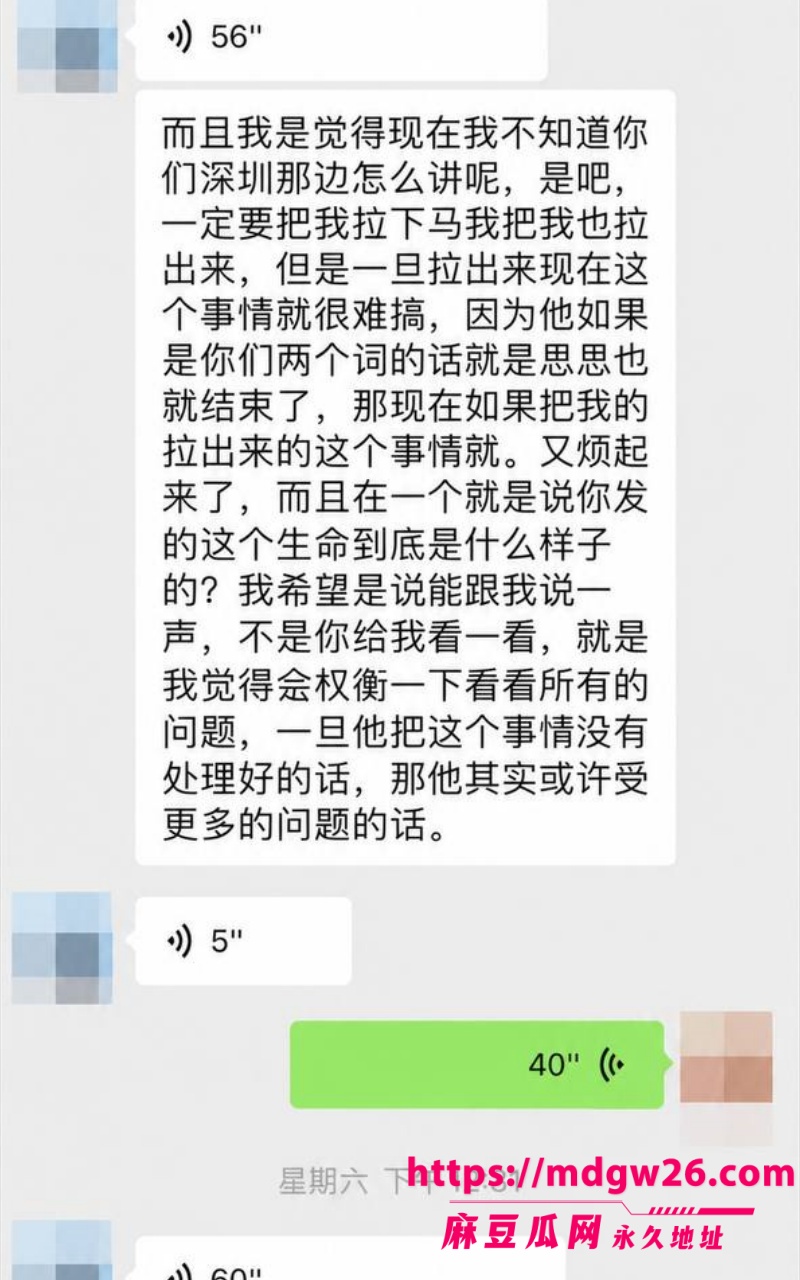Viewport: 800px width, 1280px height.
Task: Open sender's avatar beside the 5" message
Action: point(62,948)
